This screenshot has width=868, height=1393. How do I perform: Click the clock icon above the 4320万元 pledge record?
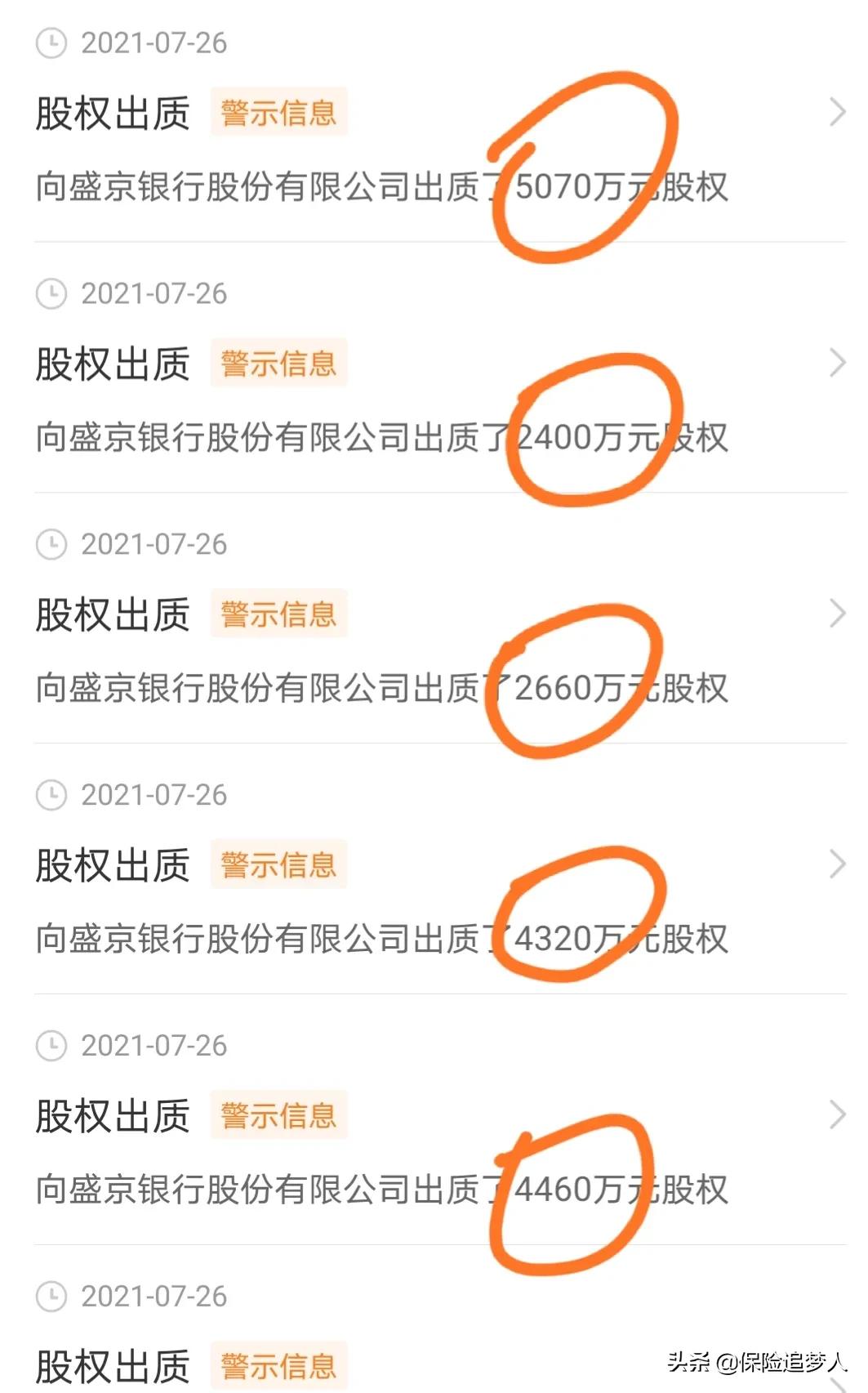coord(52,793)
